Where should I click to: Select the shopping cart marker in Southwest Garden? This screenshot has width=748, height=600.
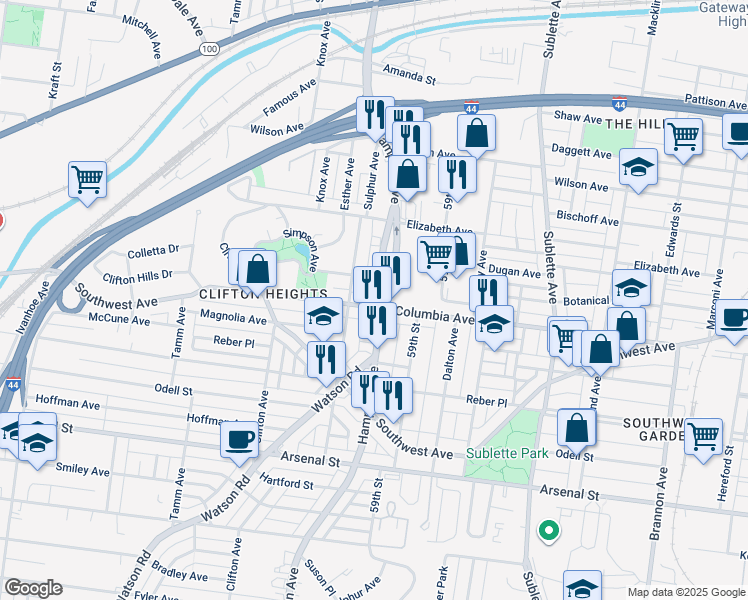point(704,436)
